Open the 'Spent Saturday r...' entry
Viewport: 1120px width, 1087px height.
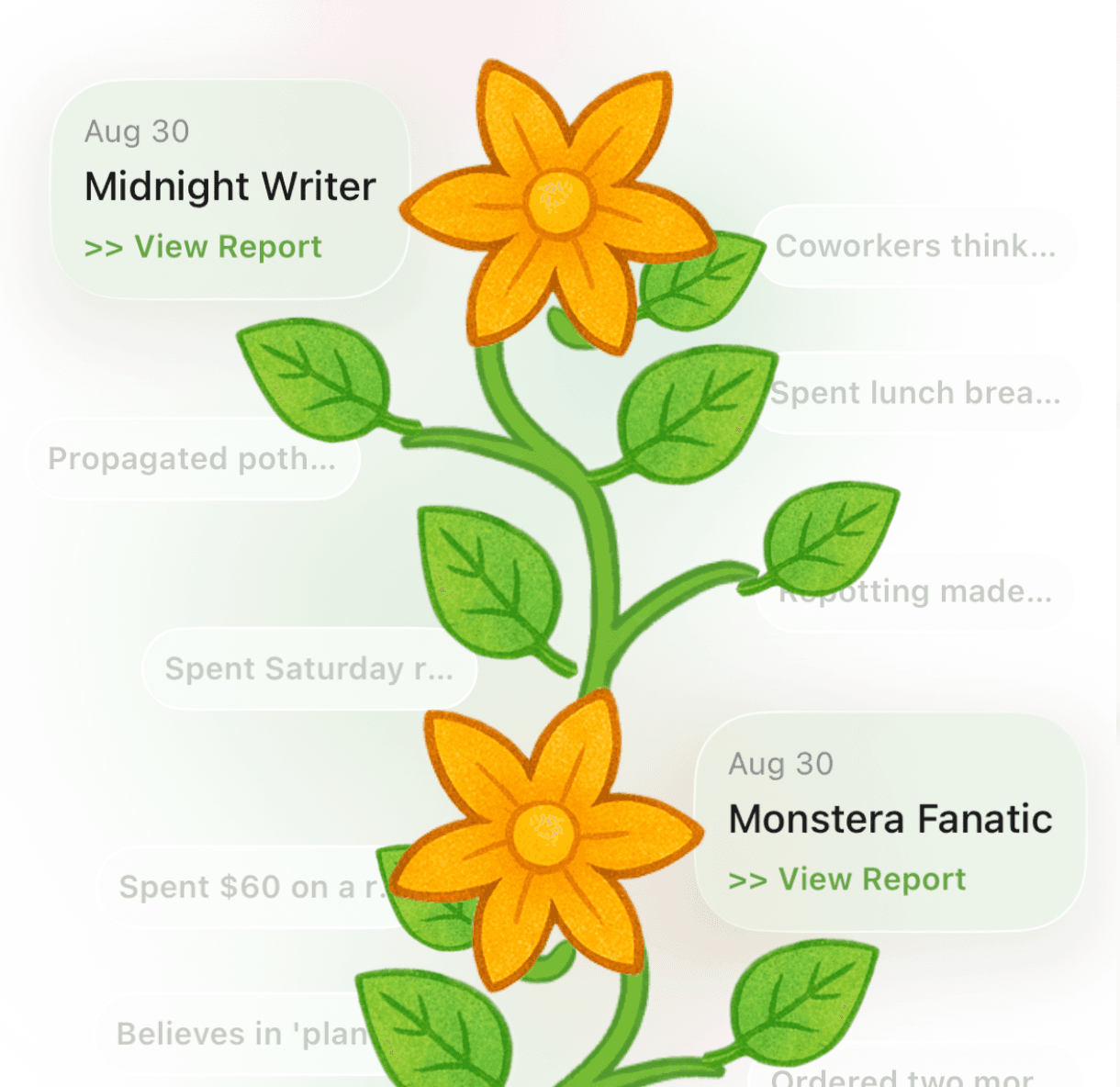pos(308,668)
